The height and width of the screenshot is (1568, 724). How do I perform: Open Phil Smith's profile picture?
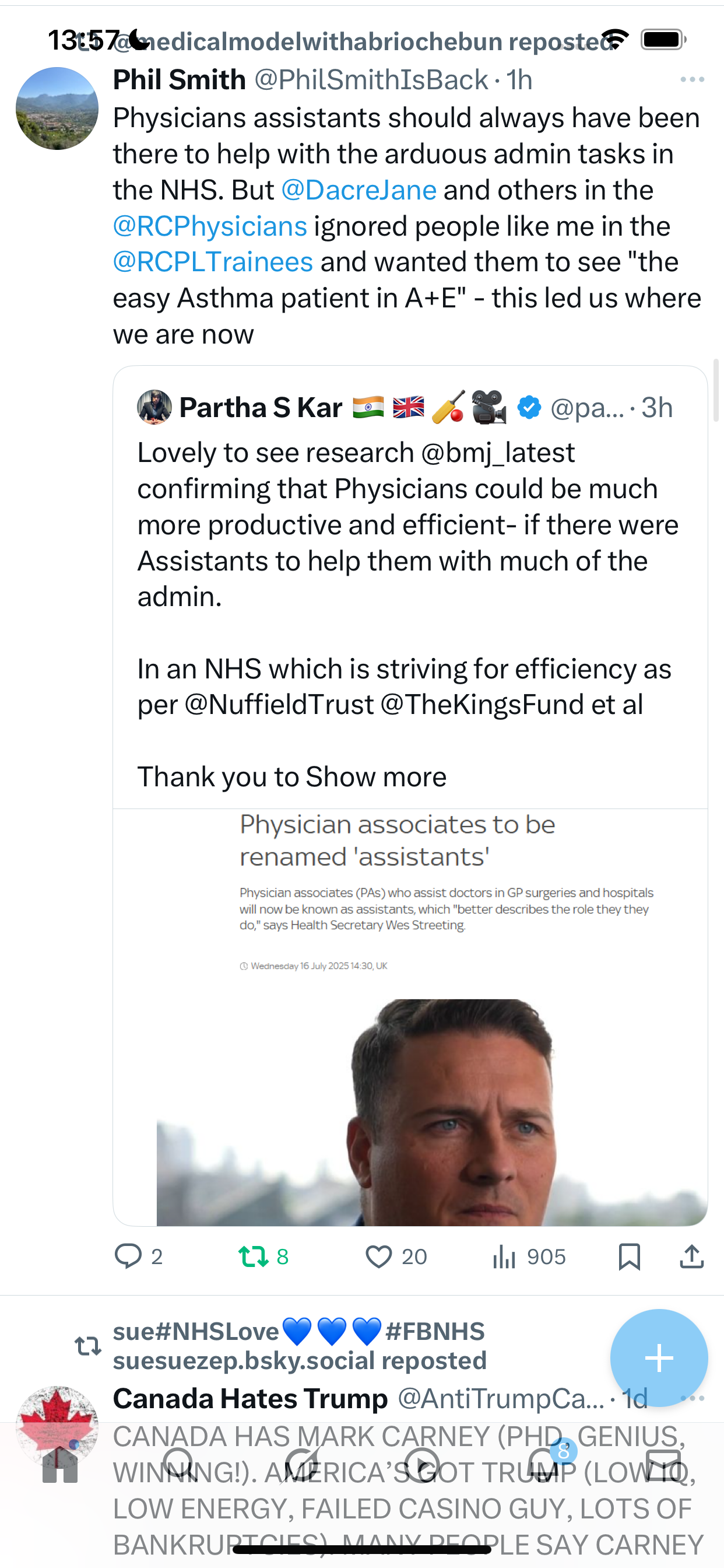(x=57, y=108)
